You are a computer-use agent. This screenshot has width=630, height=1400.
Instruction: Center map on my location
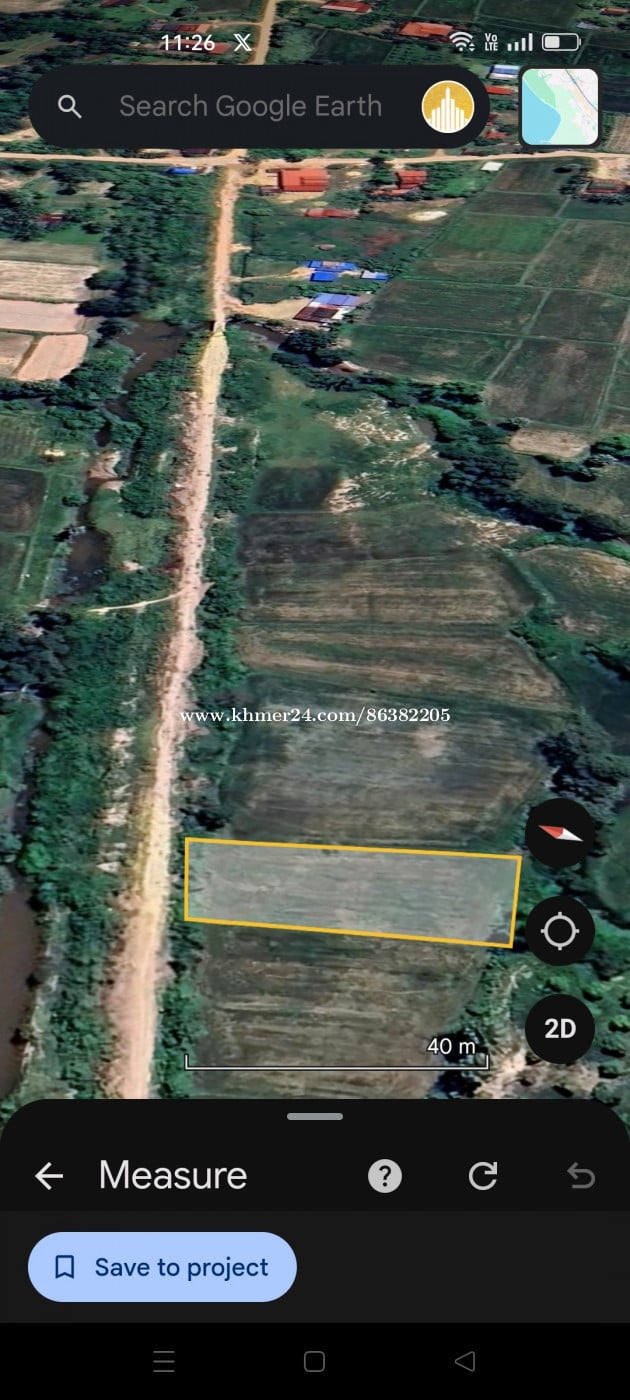560,931
